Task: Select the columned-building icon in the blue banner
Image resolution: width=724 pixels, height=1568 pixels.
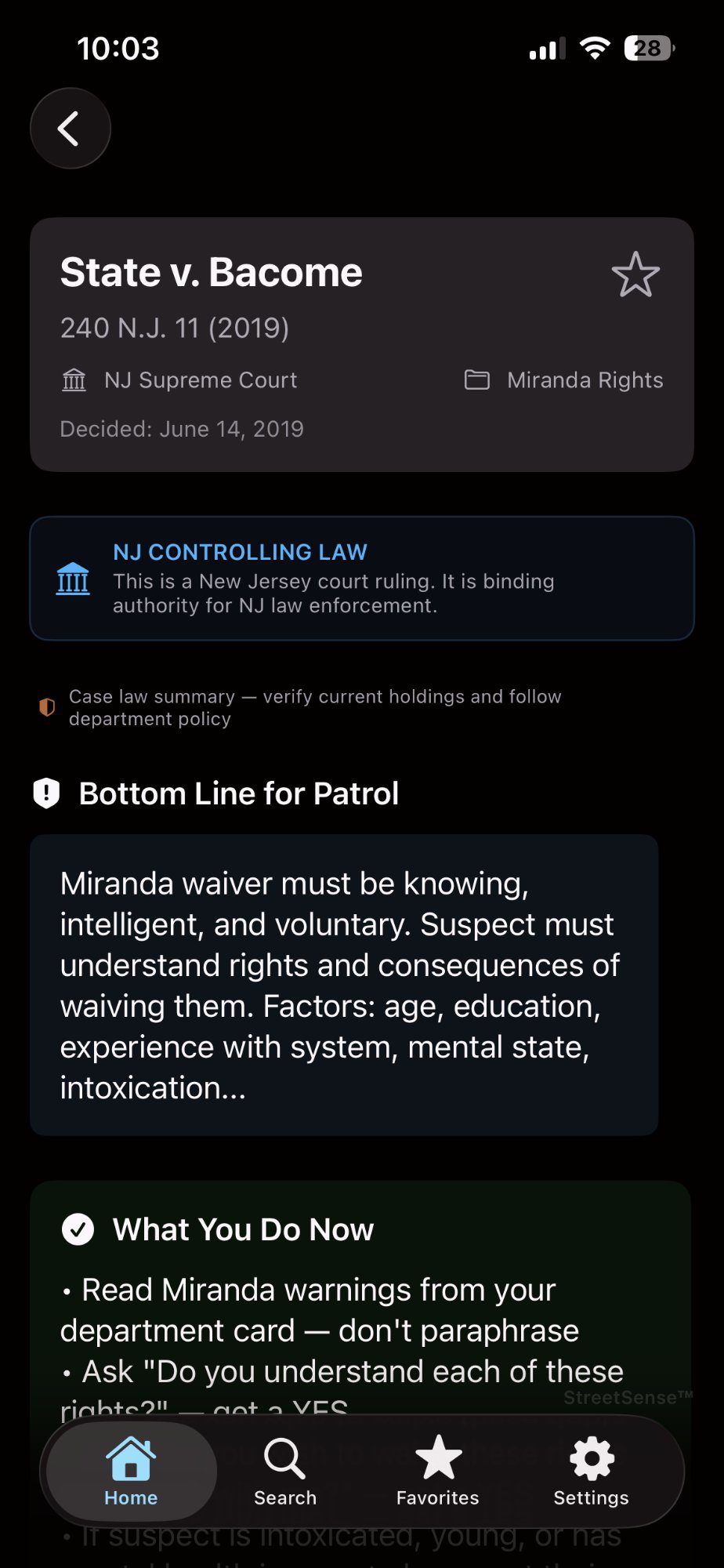Action: point(73,580)
